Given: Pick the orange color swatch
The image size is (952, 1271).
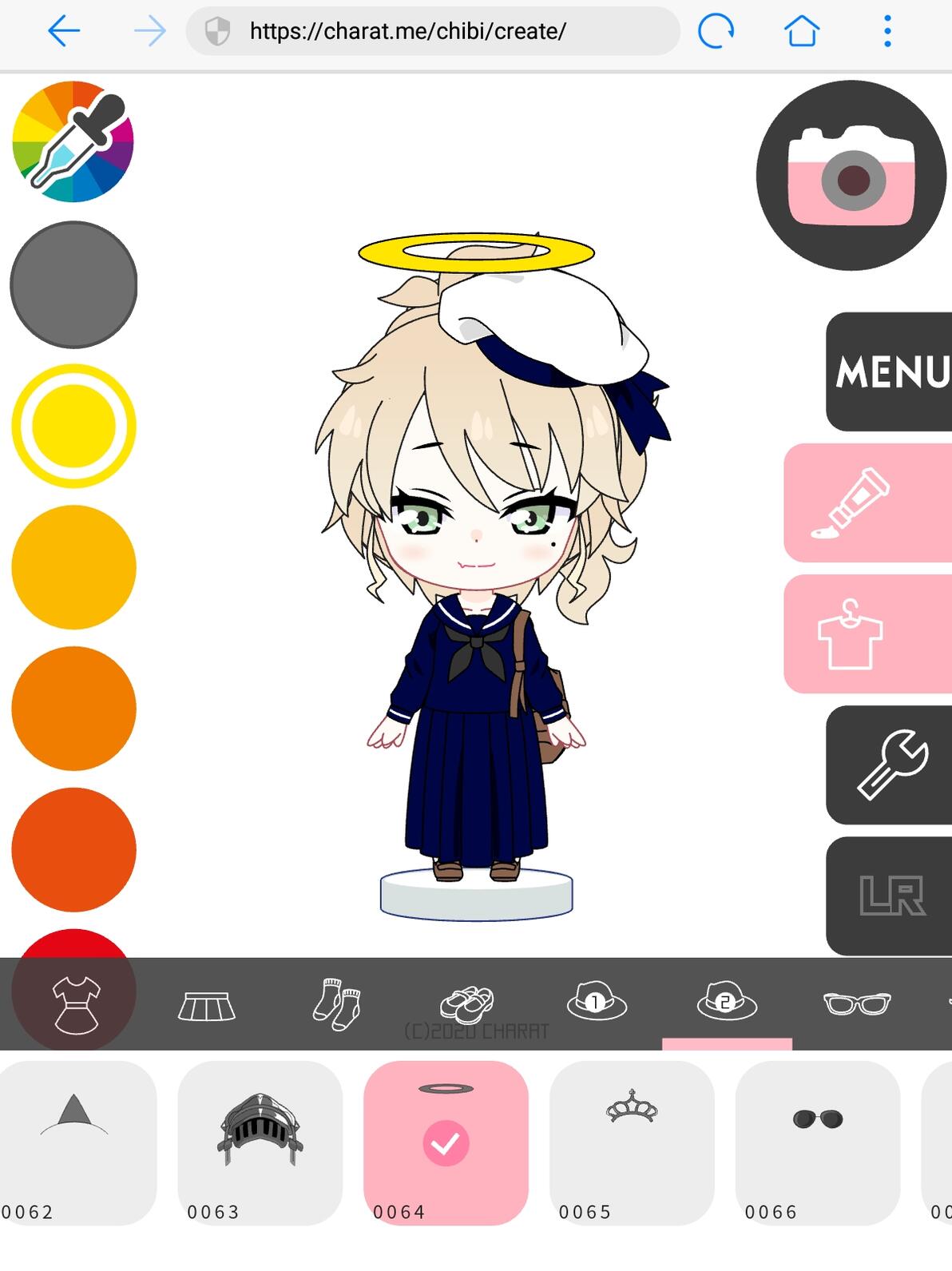Looking at the screenshot, I should [73, 709].
